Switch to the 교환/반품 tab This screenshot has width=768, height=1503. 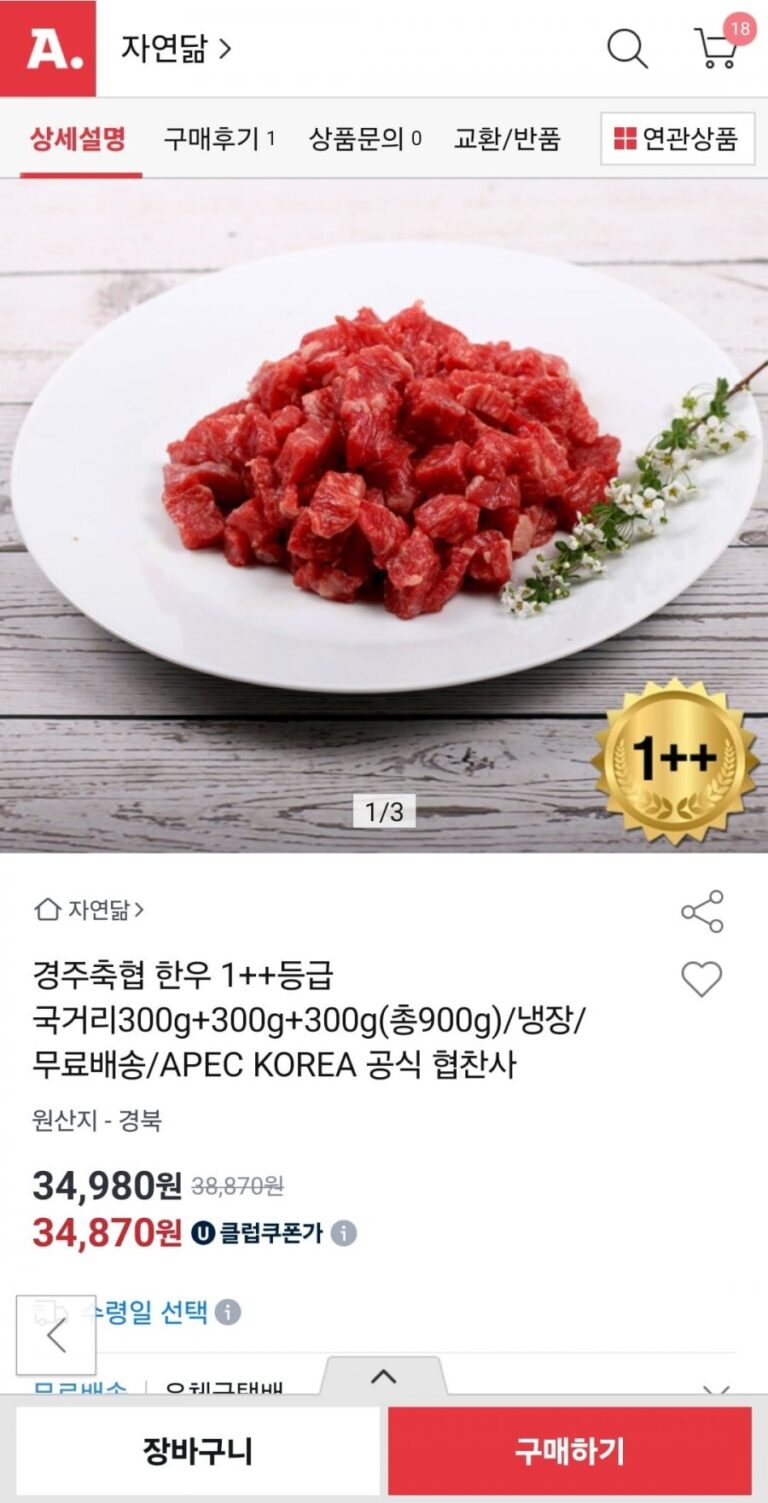coord(507,138)
